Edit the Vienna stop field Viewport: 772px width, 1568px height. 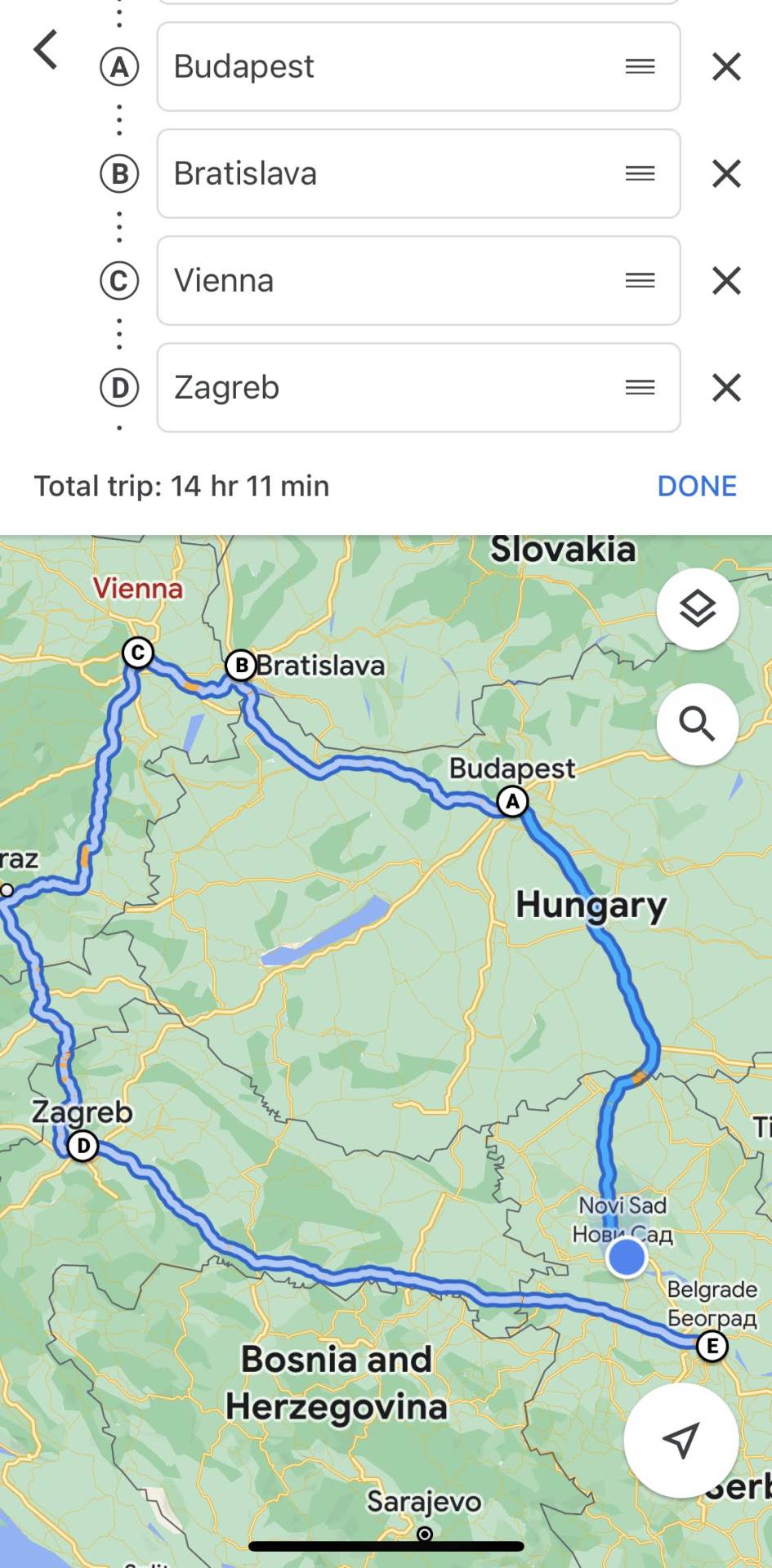384,281
